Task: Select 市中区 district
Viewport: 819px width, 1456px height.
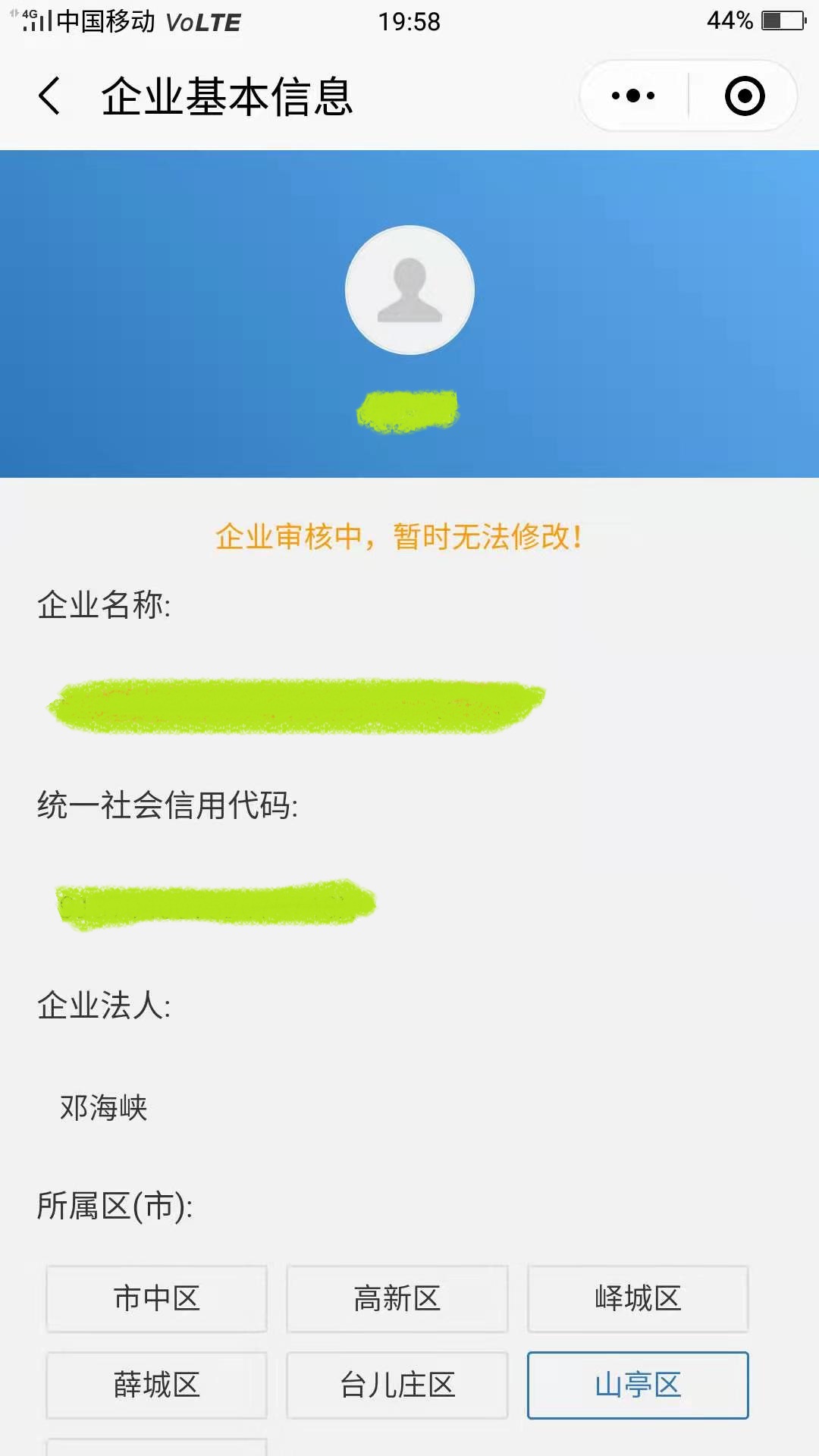Action: (156, 1298)
